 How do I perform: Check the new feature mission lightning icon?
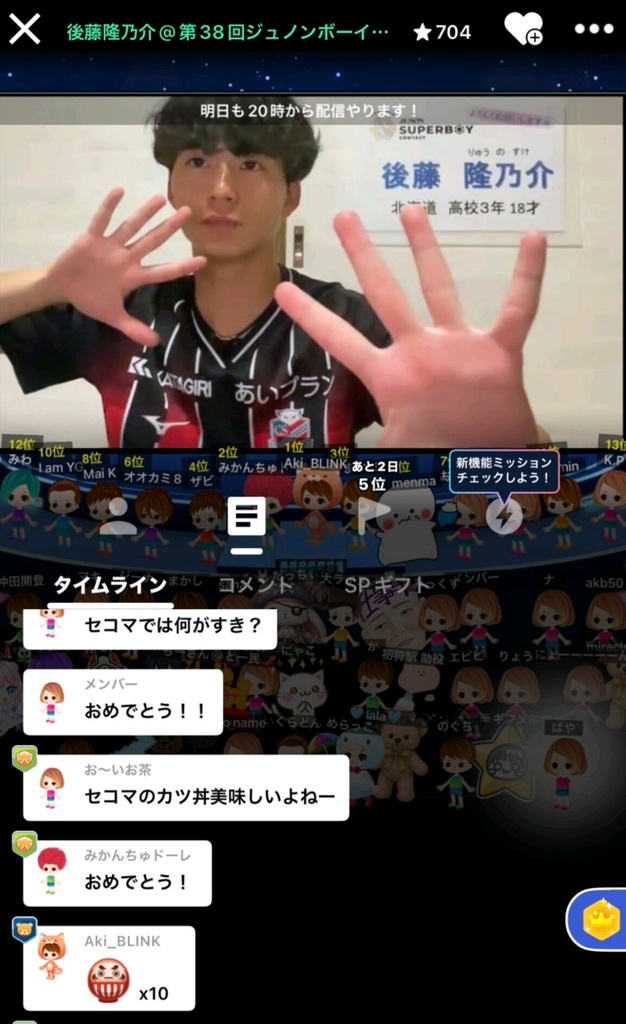point(503,516)
